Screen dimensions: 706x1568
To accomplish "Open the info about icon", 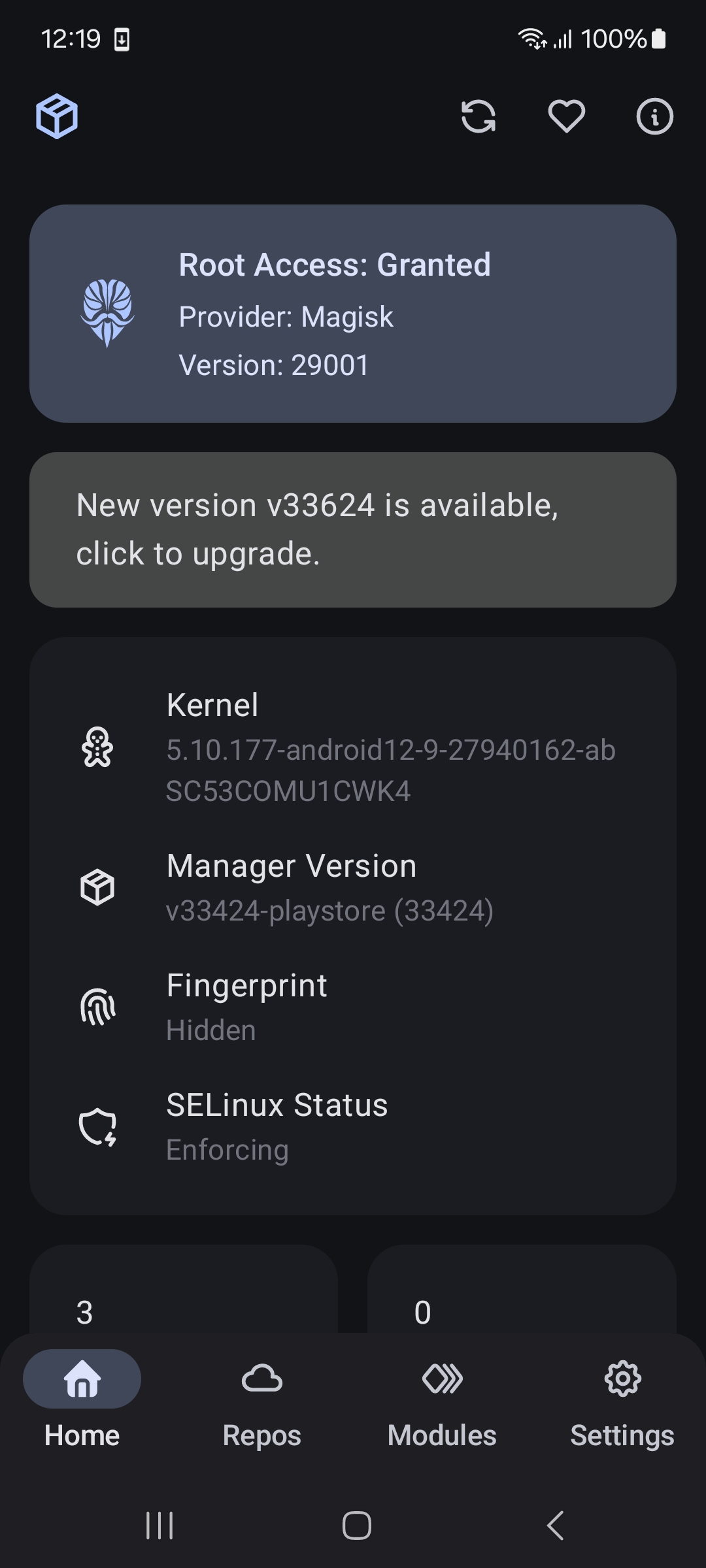I will 654,117.
